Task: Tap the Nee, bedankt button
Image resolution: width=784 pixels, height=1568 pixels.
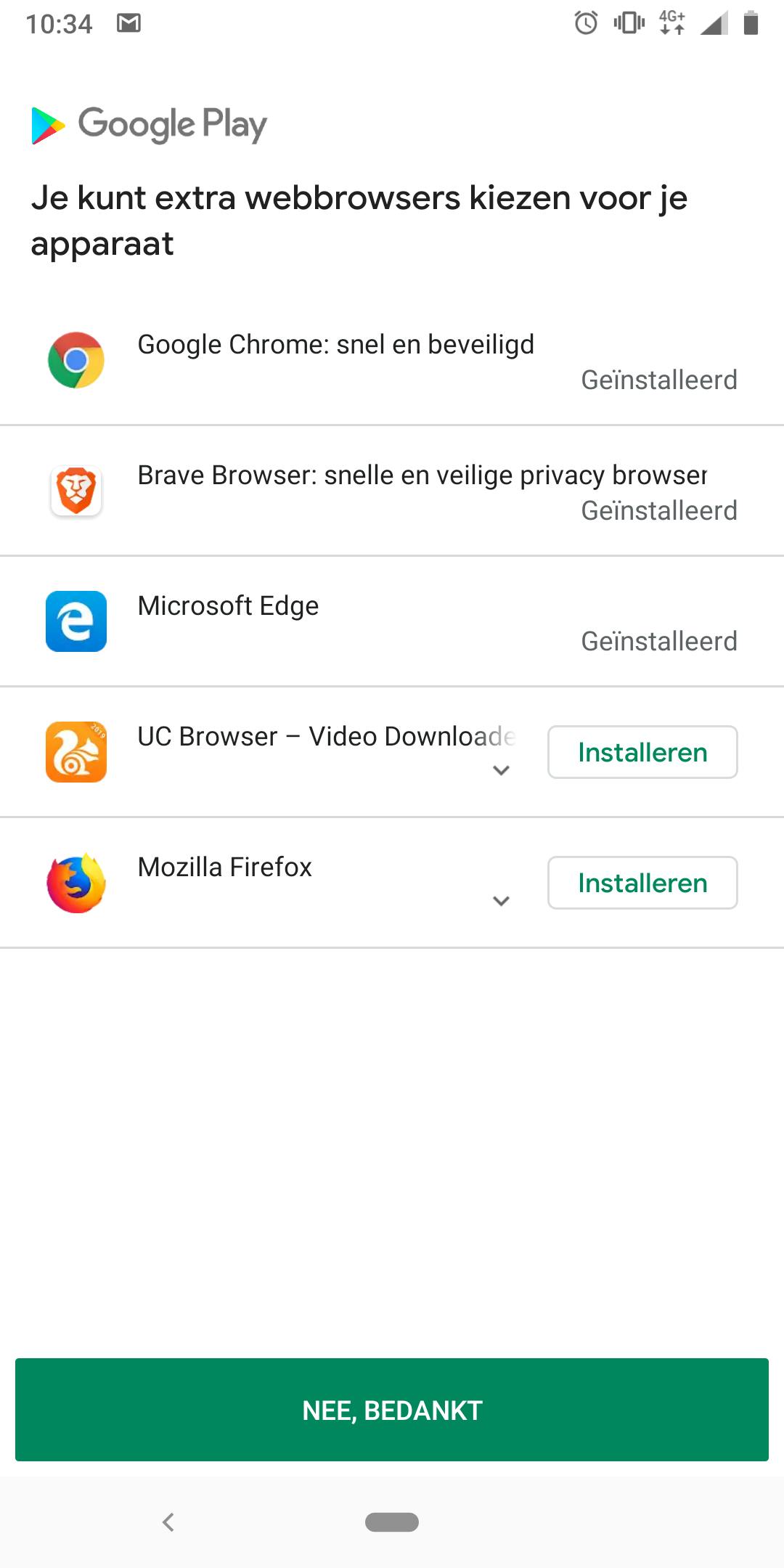Action: (392, 1410)
